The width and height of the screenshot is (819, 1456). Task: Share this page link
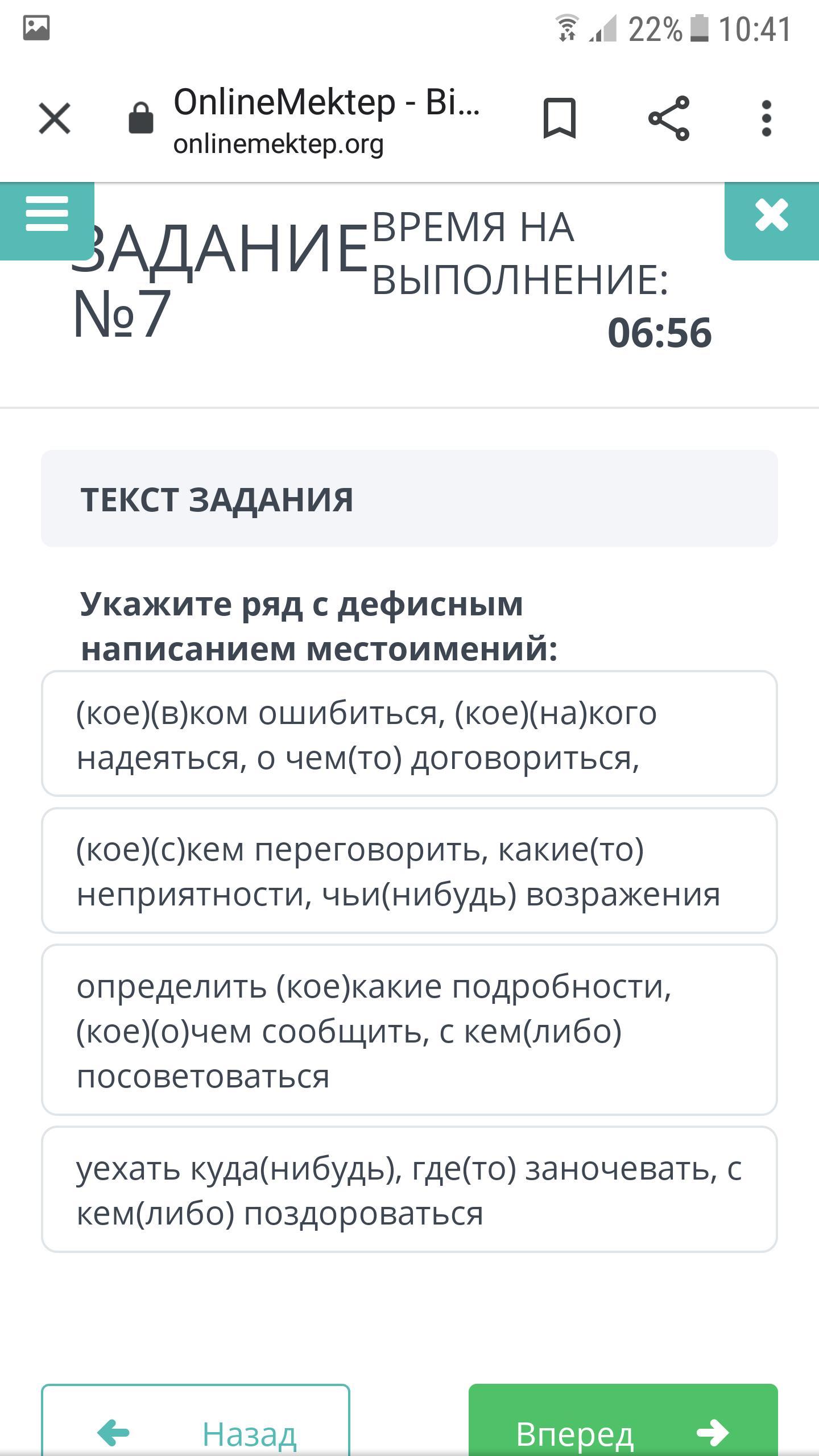[669, 118]
